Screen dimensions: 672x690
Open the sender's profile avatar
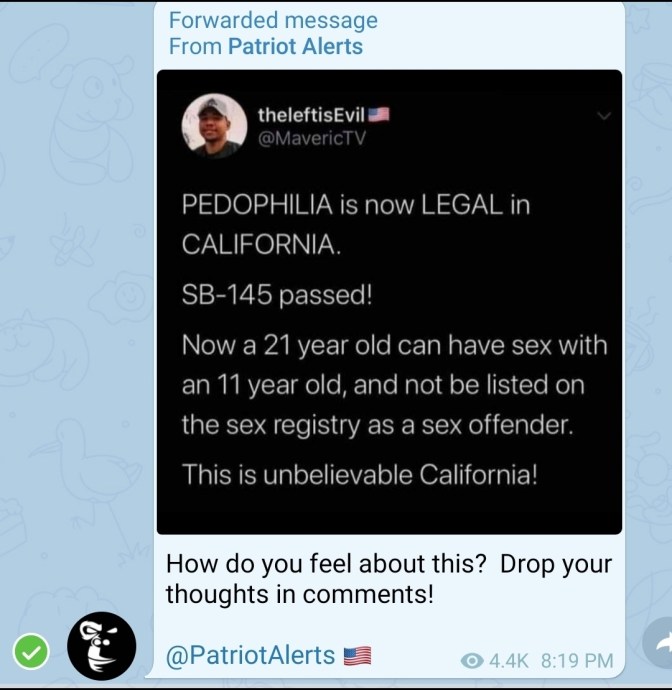pos(101,645)
